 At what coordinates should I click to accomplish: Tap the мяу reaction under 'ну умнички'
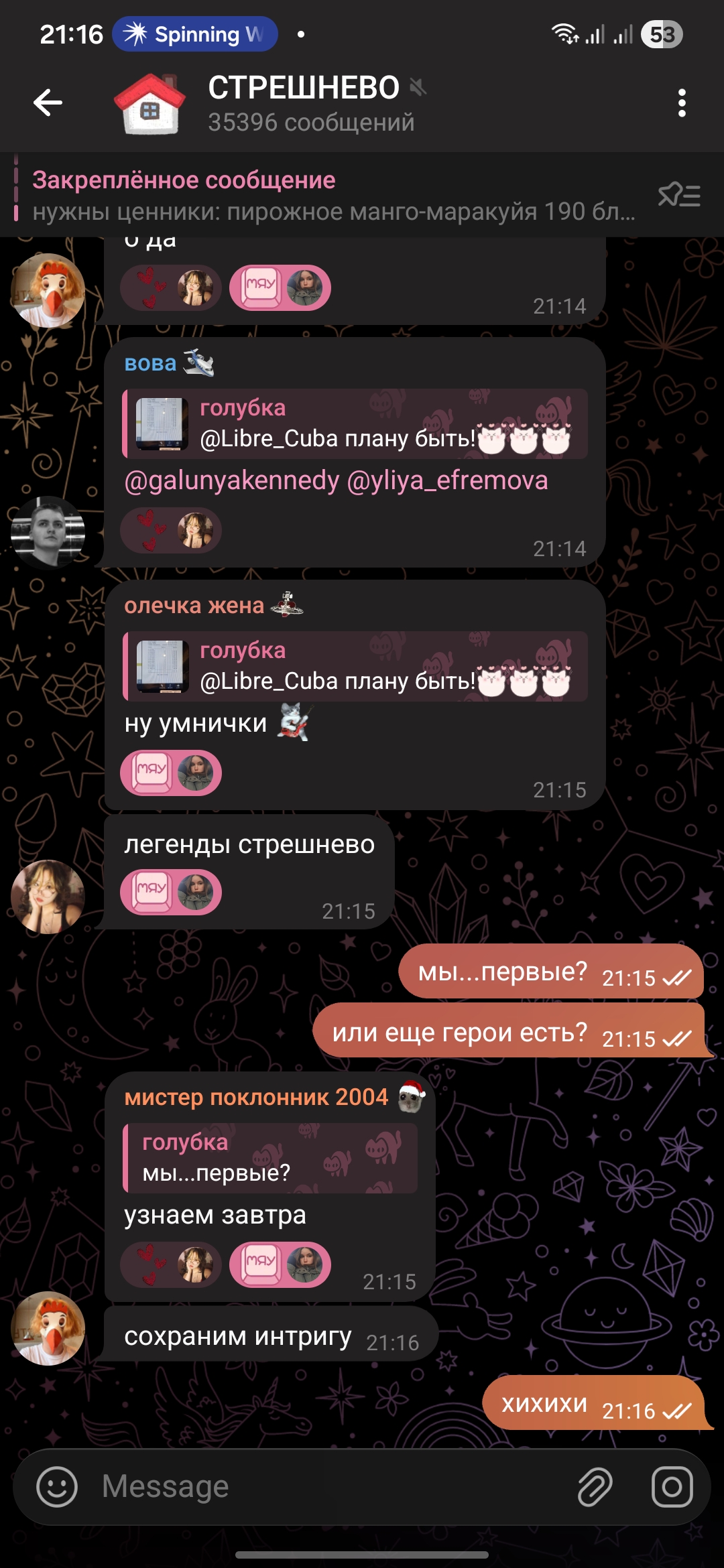(x=171, y=773)
